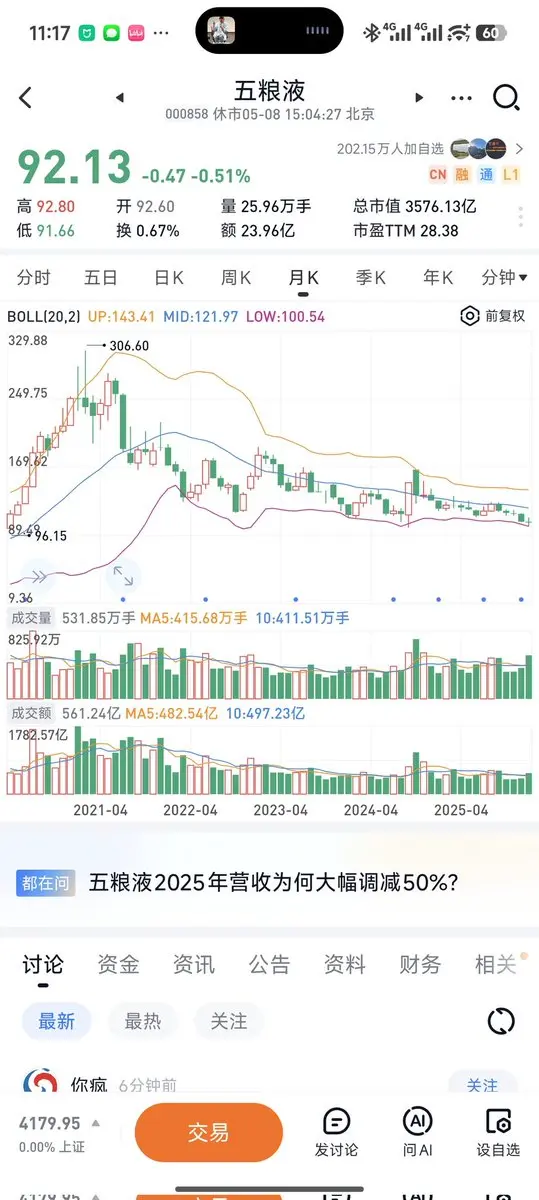Add stock via 设自选
The width and height of the screenshot is (539, 1200).
(x=498, y=1133)
